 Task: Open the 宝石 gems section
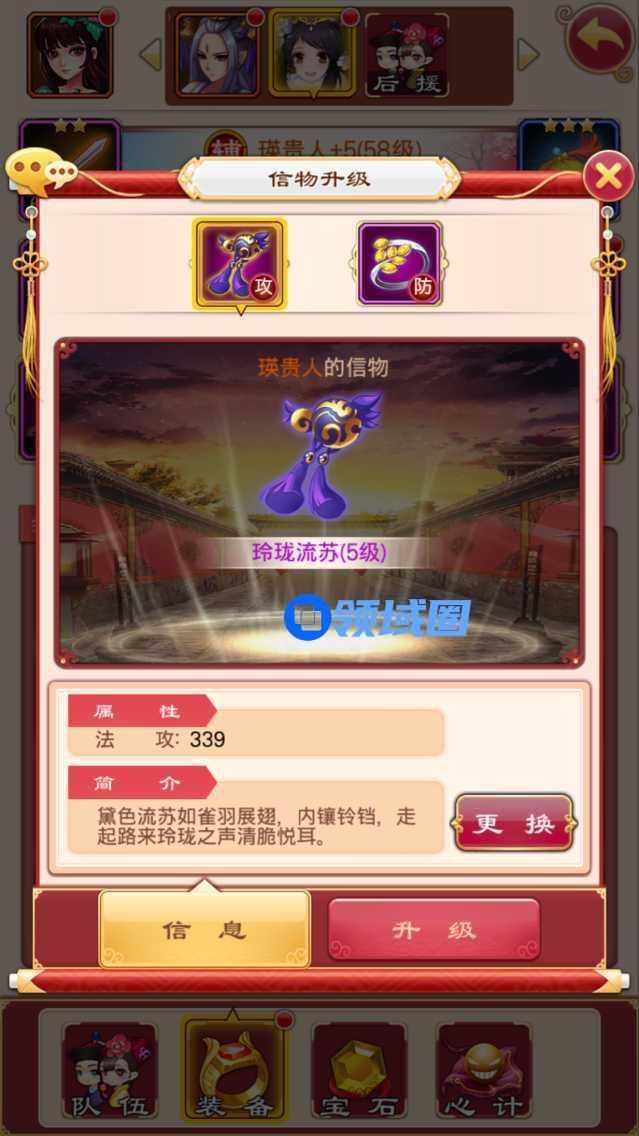[x=358, y=1070]
